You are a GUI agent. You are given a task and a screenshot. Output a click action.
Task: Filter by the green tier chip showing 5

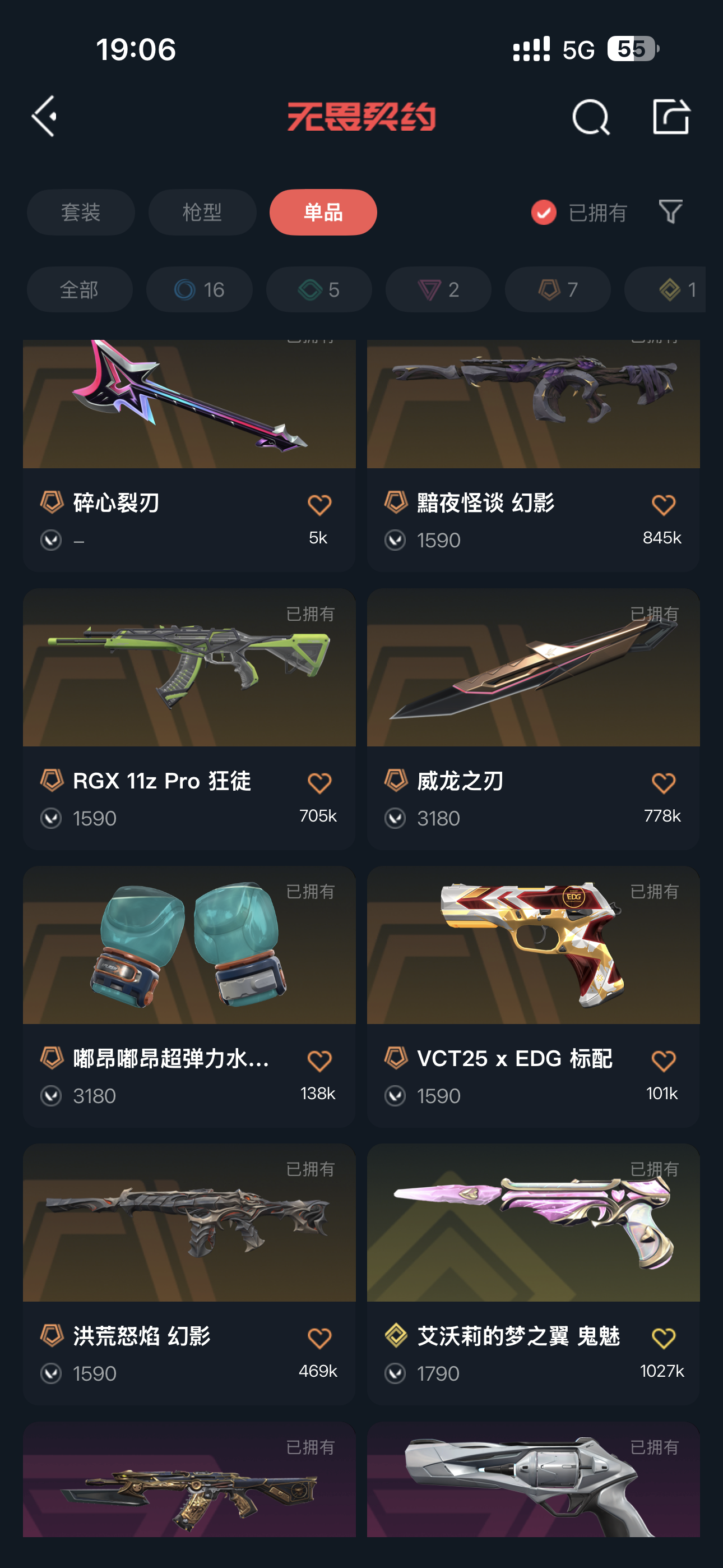(x=319, y=290)
